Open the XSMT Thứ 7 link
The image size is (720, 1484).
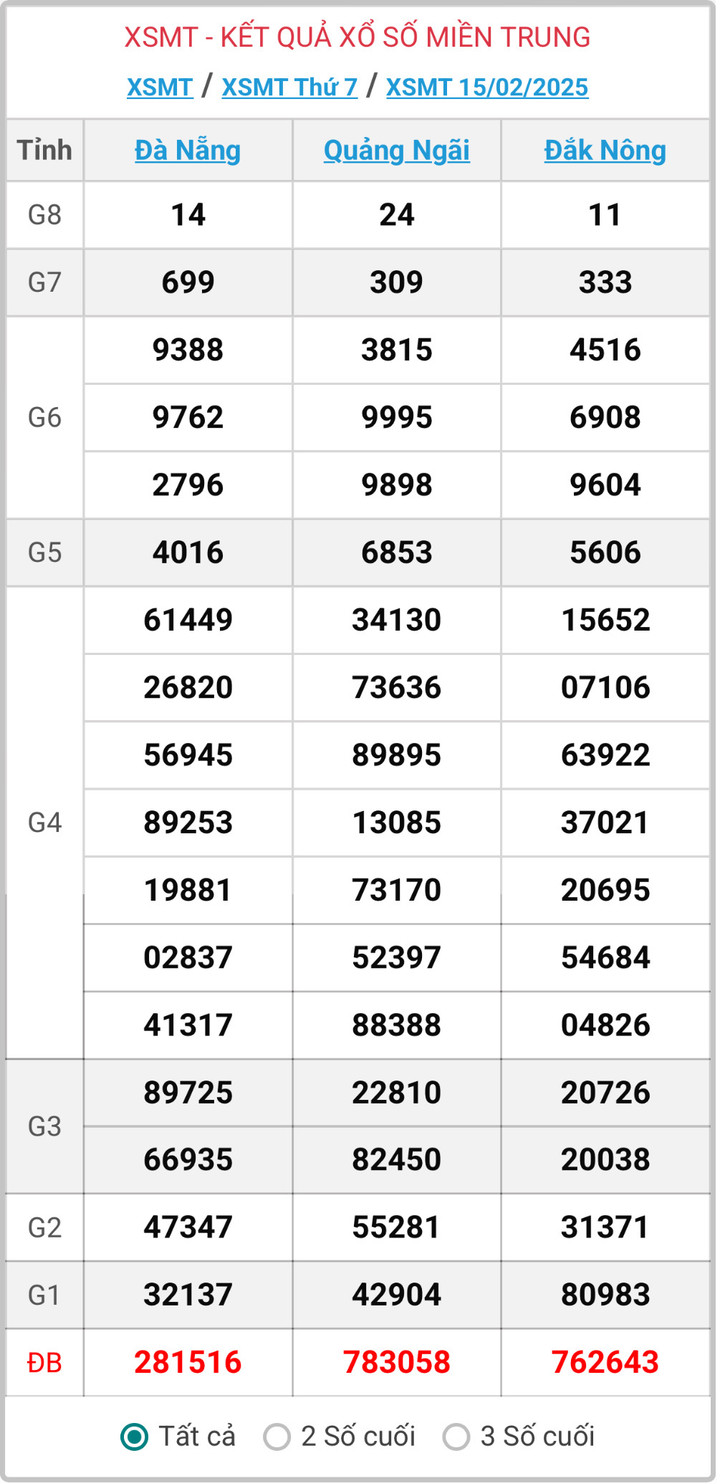[289, 88]
